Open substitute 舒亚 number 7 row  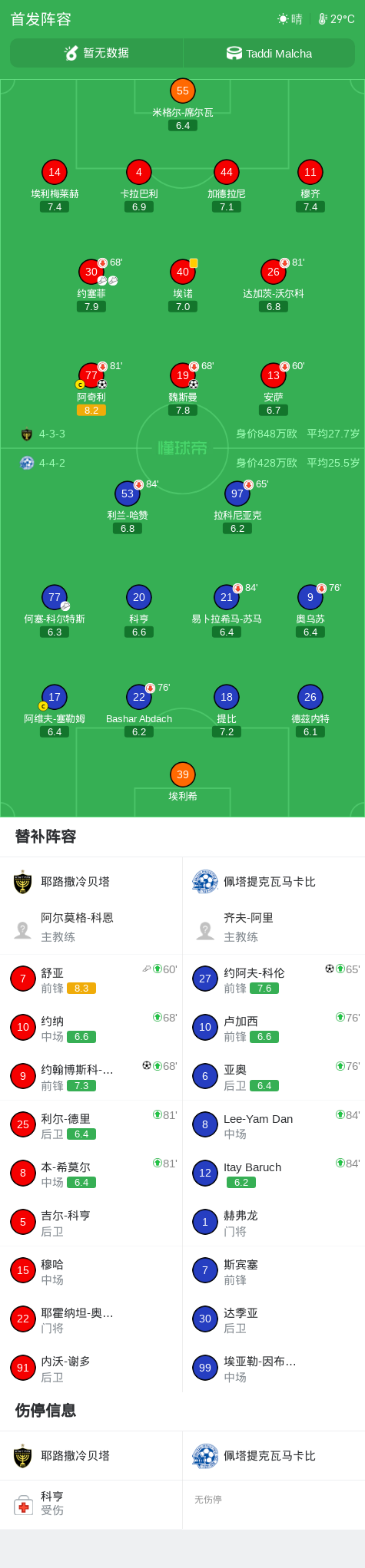91,979
